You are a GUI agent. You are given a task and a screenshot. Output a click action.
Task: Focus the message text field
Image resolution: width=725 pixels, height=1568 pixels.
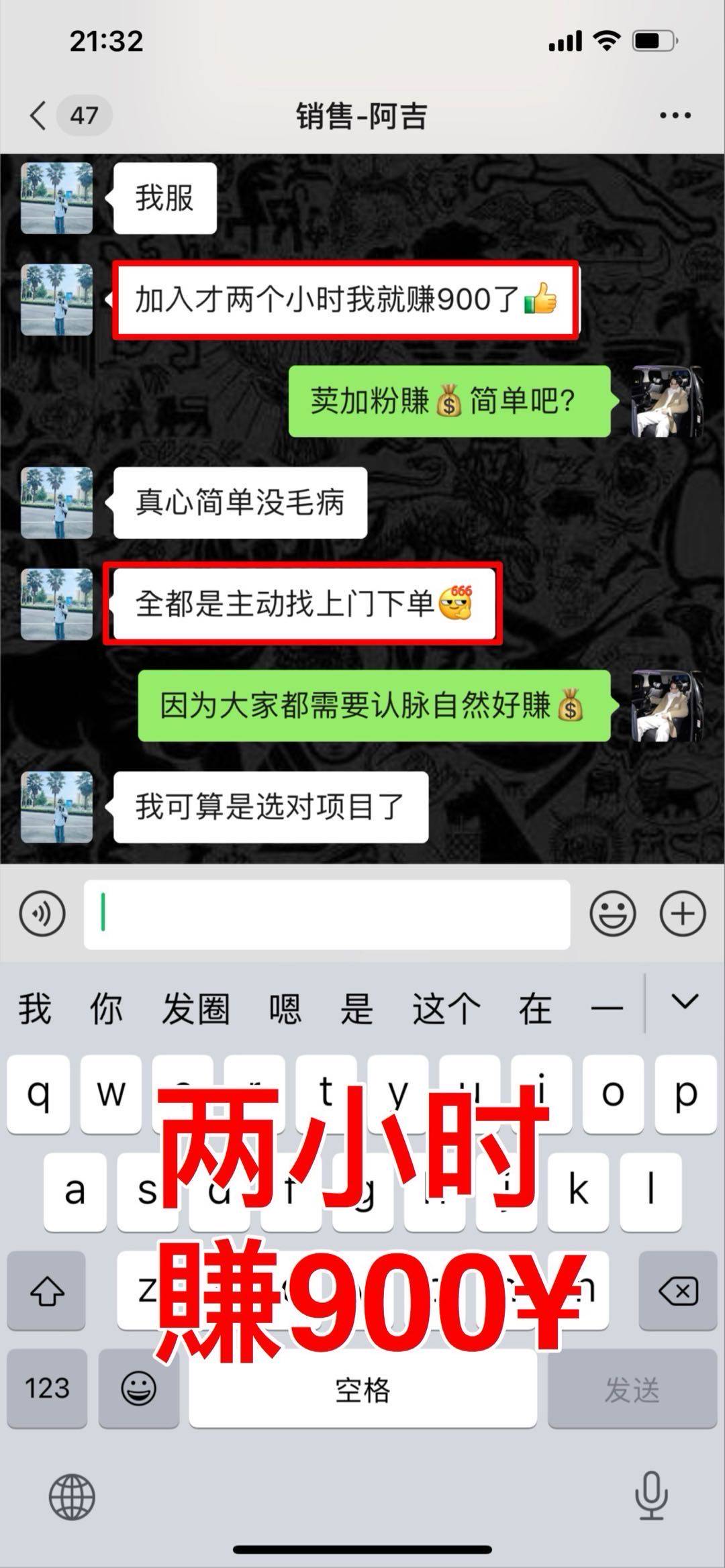pos(327,914)
